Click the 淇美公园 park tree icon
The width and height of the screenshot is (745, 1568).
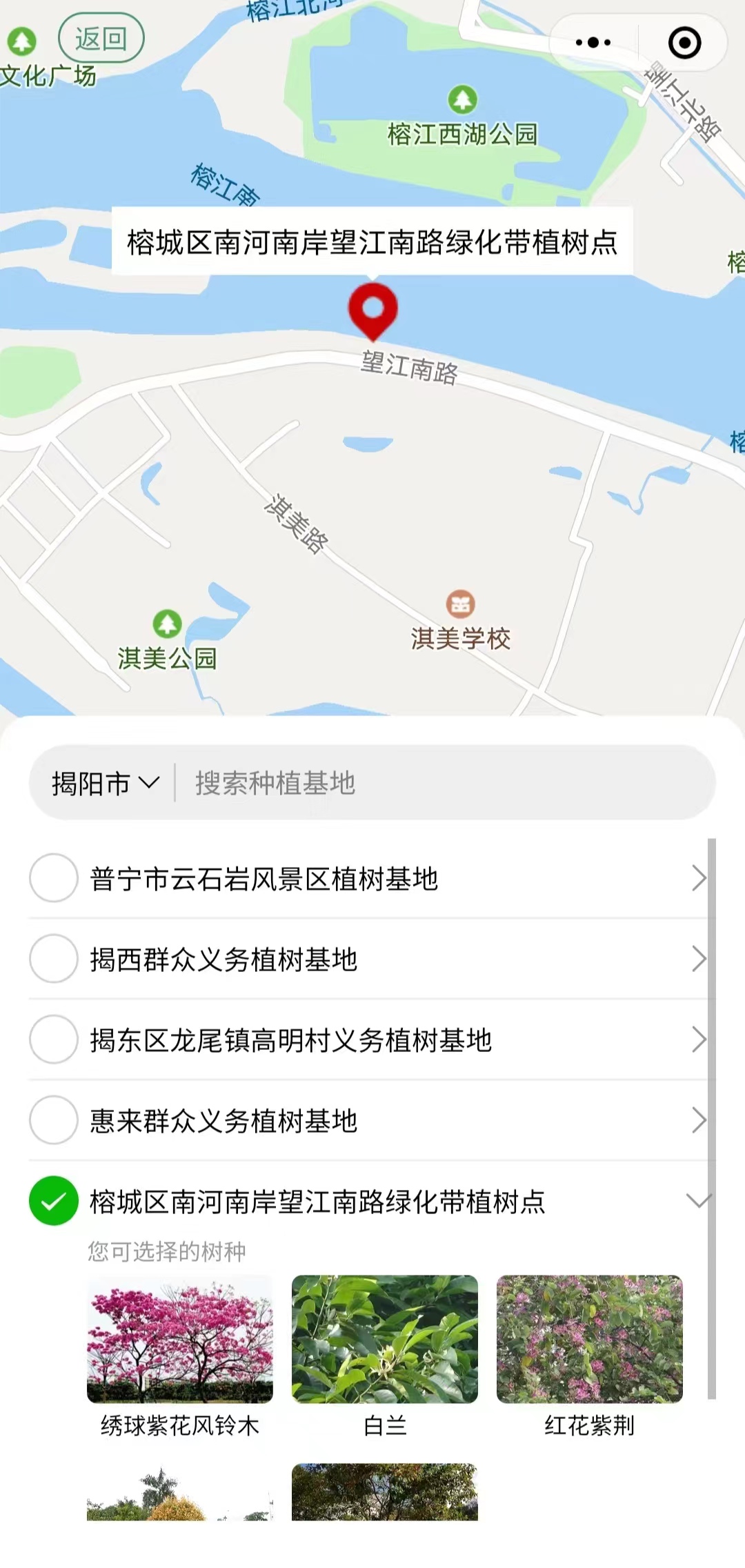tap(166, 624)
